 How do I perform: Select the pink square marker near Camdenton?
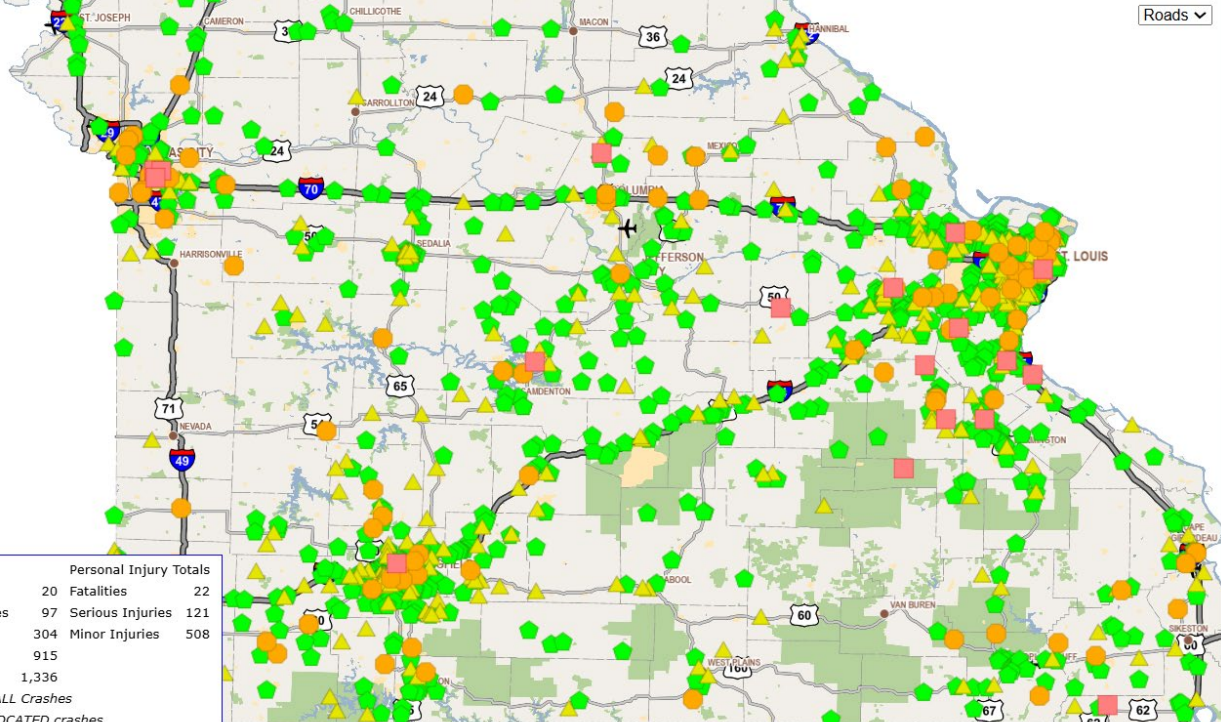coord(535,361)
